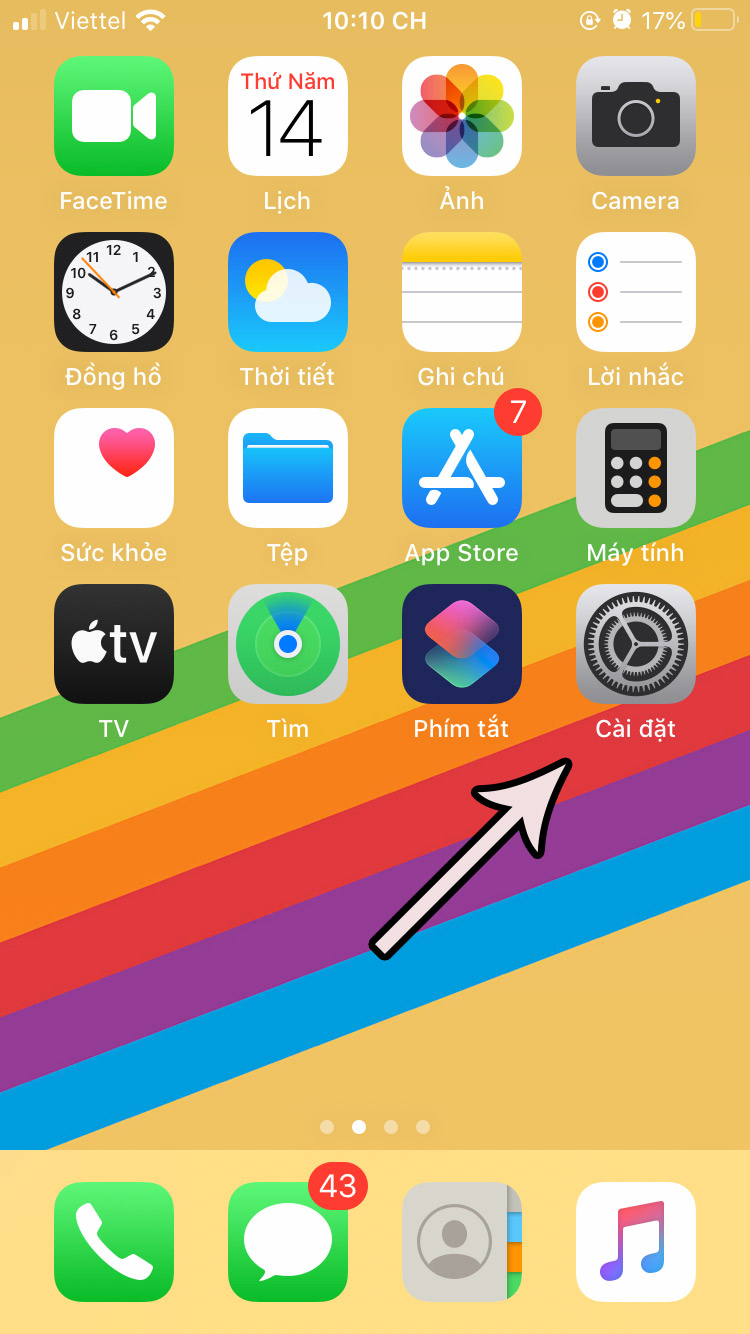
Task: Open Messages with 43 unread
Action: pyautogui.click(x=288, y=1242)
